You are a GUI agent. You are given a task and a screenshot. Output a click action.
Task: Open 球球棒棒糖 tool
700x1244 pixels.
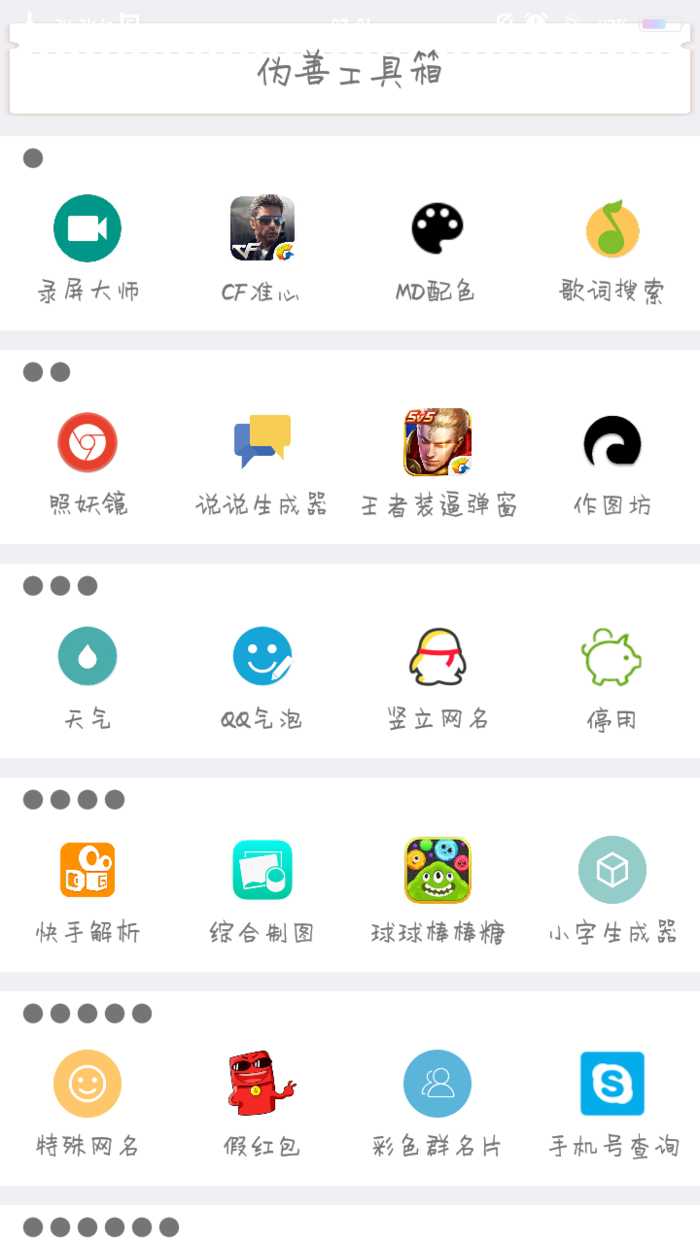click(437, 870)
